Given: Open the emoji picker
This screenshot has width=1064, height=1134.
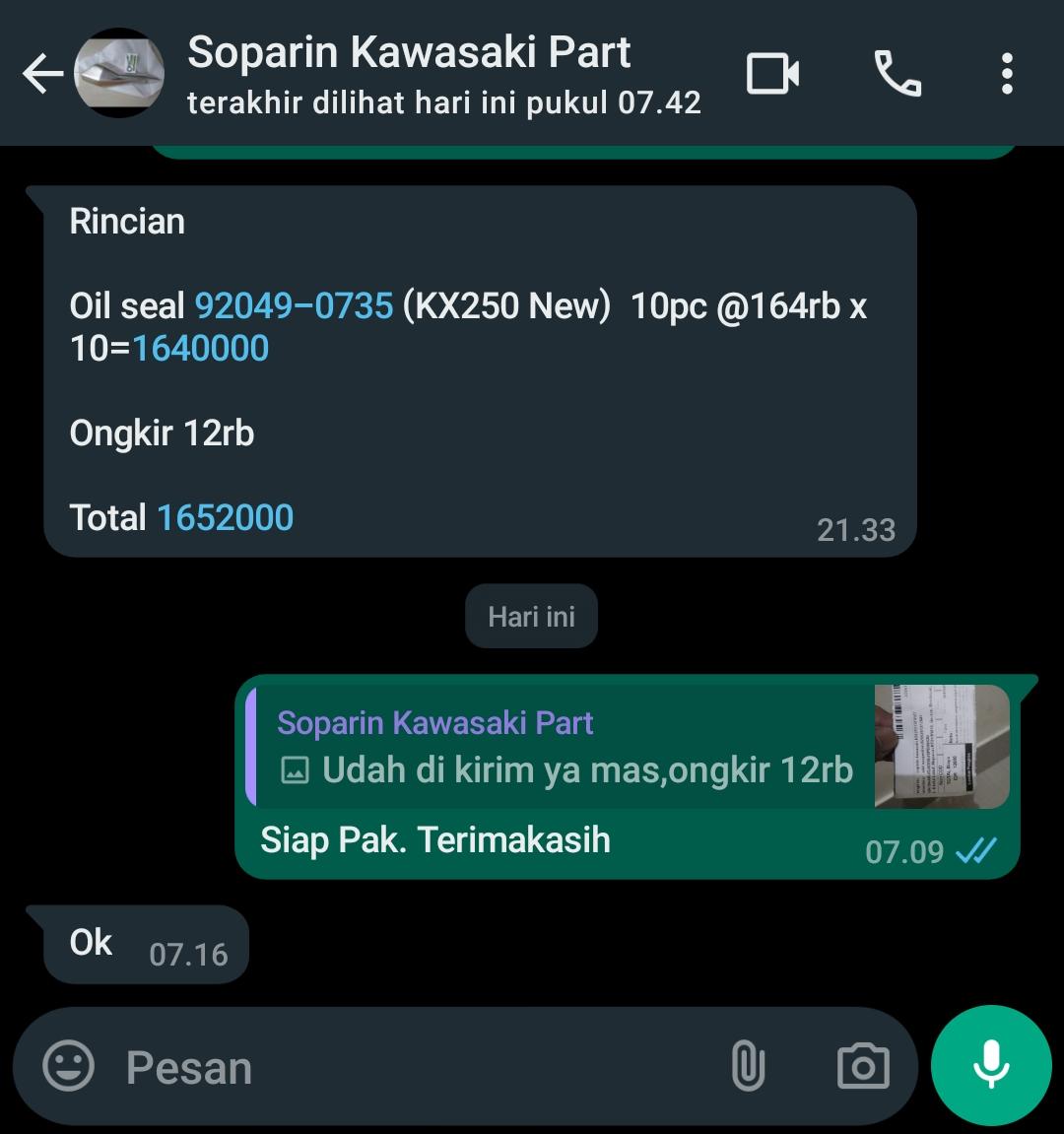Looking at the screenshot, I should (68, 1066).
